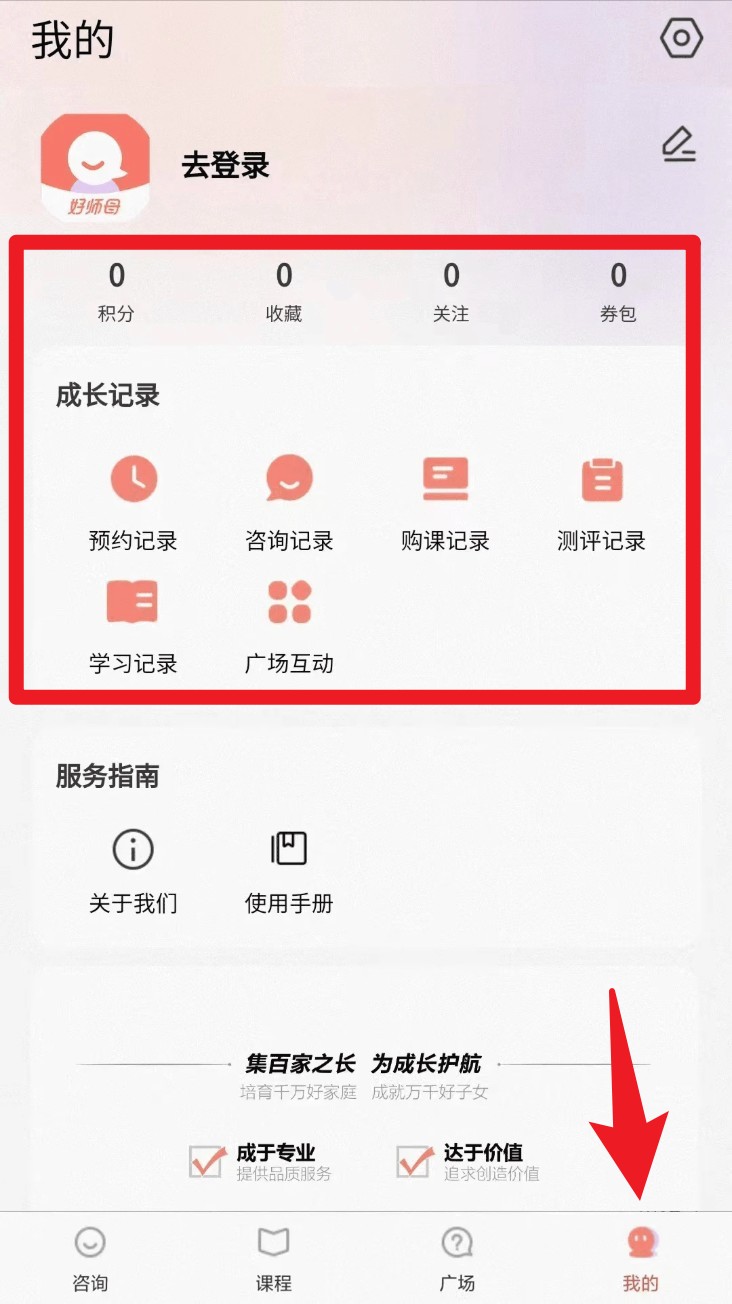Tap 去登录 to log in

[226, 165]
